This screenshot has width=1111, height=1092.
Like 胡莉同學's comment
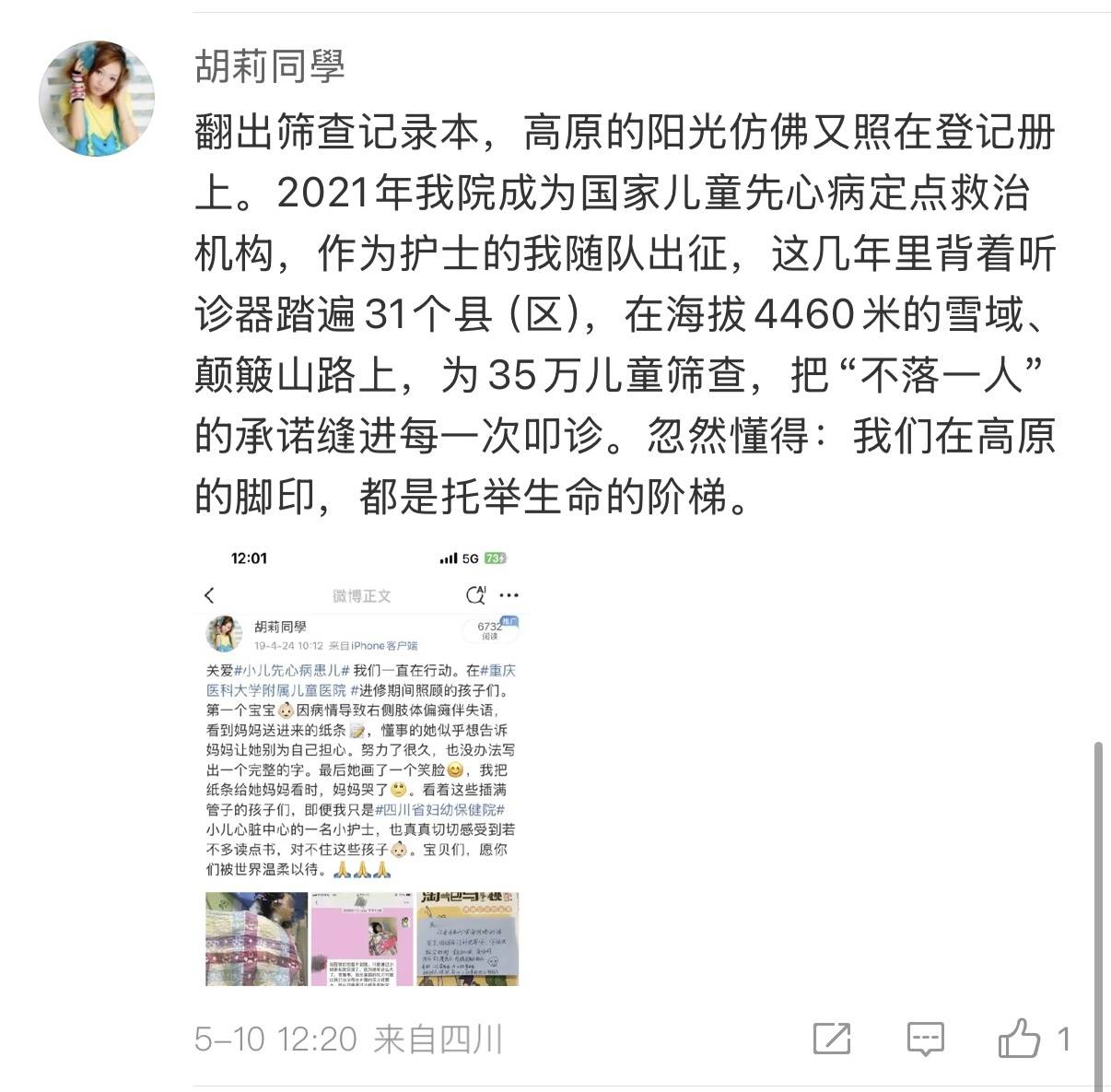click(x=1020, y=1039)
